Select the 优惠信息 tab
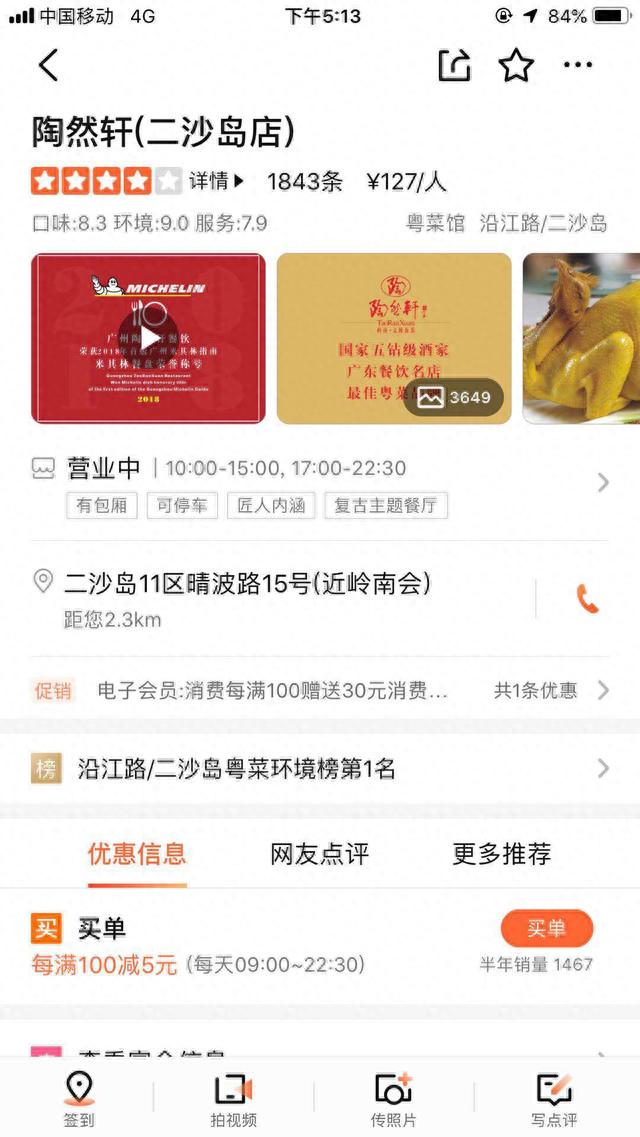Viewport: 640px width, 1137px height. 137,853
